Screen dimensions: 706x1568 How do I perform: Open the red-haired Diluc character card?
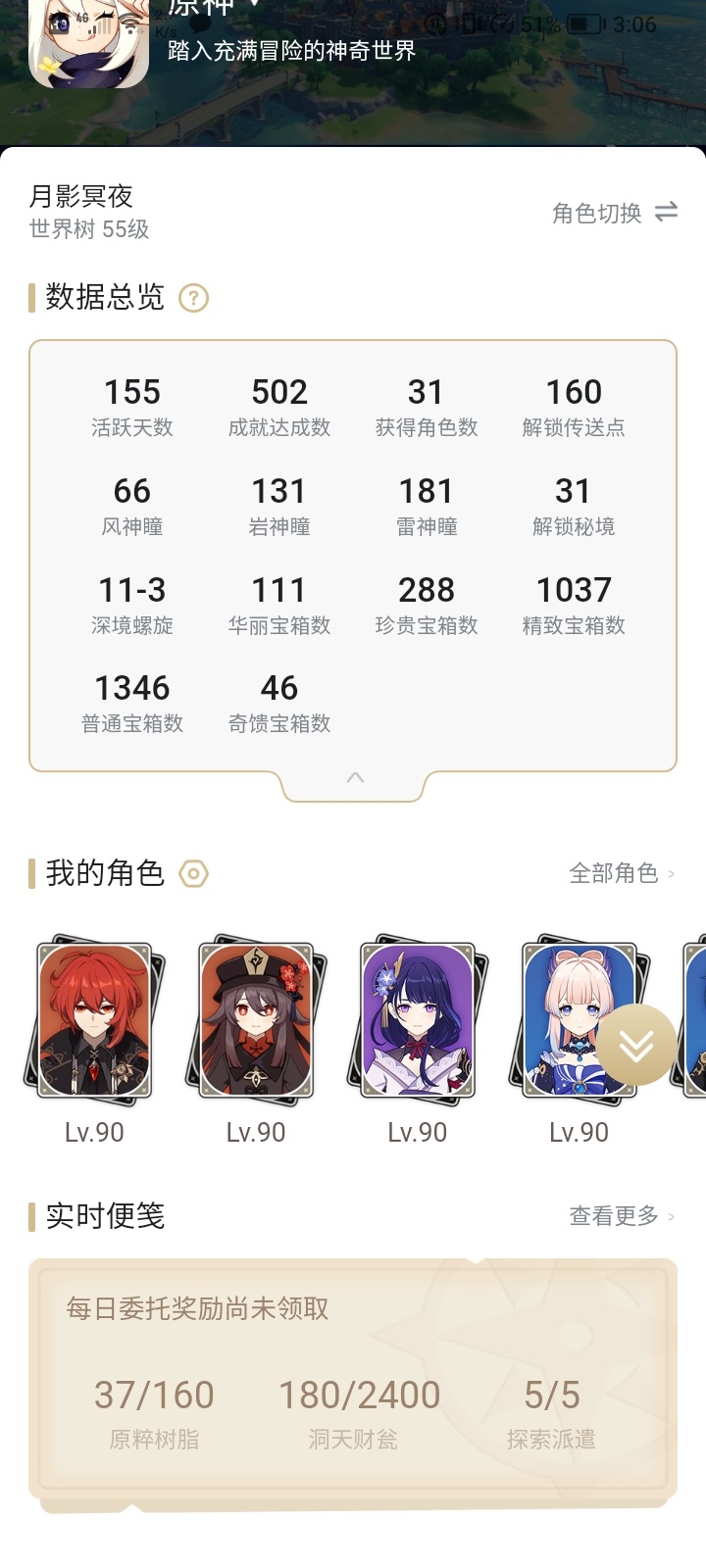click(94, 1019)
